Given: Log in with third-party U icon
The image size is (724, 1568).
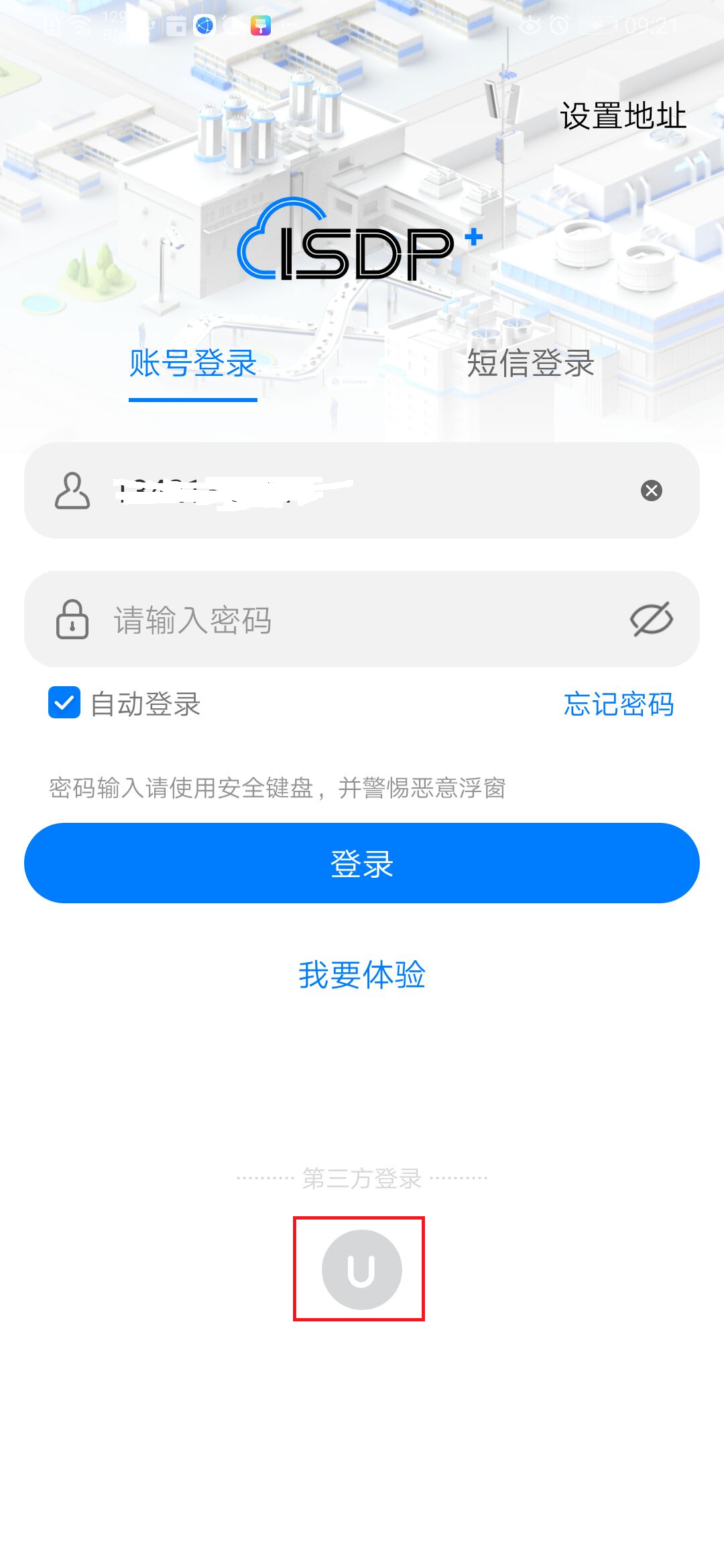Looking at the screenshot, I should tap(362, 1270).
